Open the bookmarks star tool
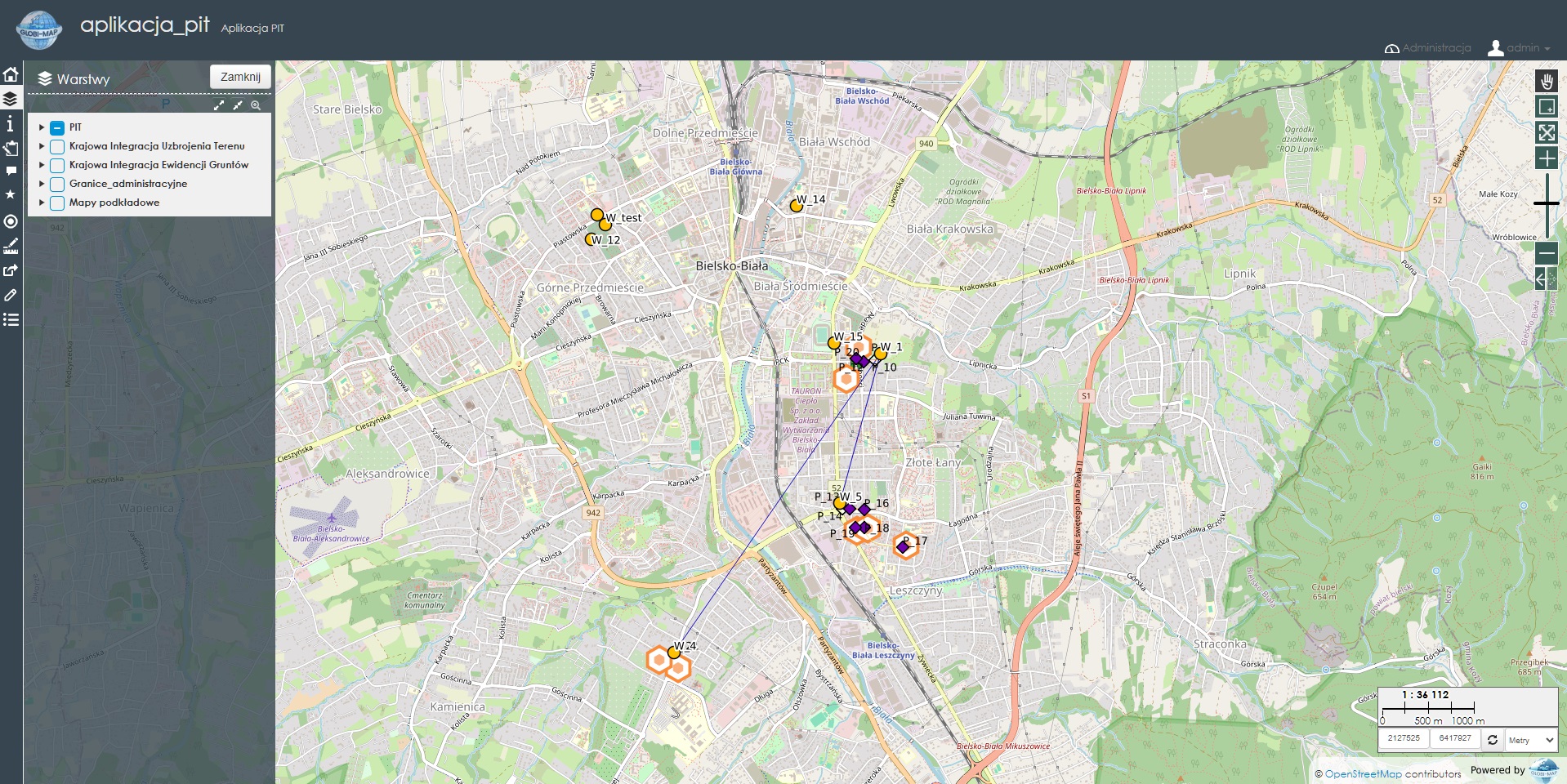The width and height of the screenshot is (1567, 784). click(11, 194)
